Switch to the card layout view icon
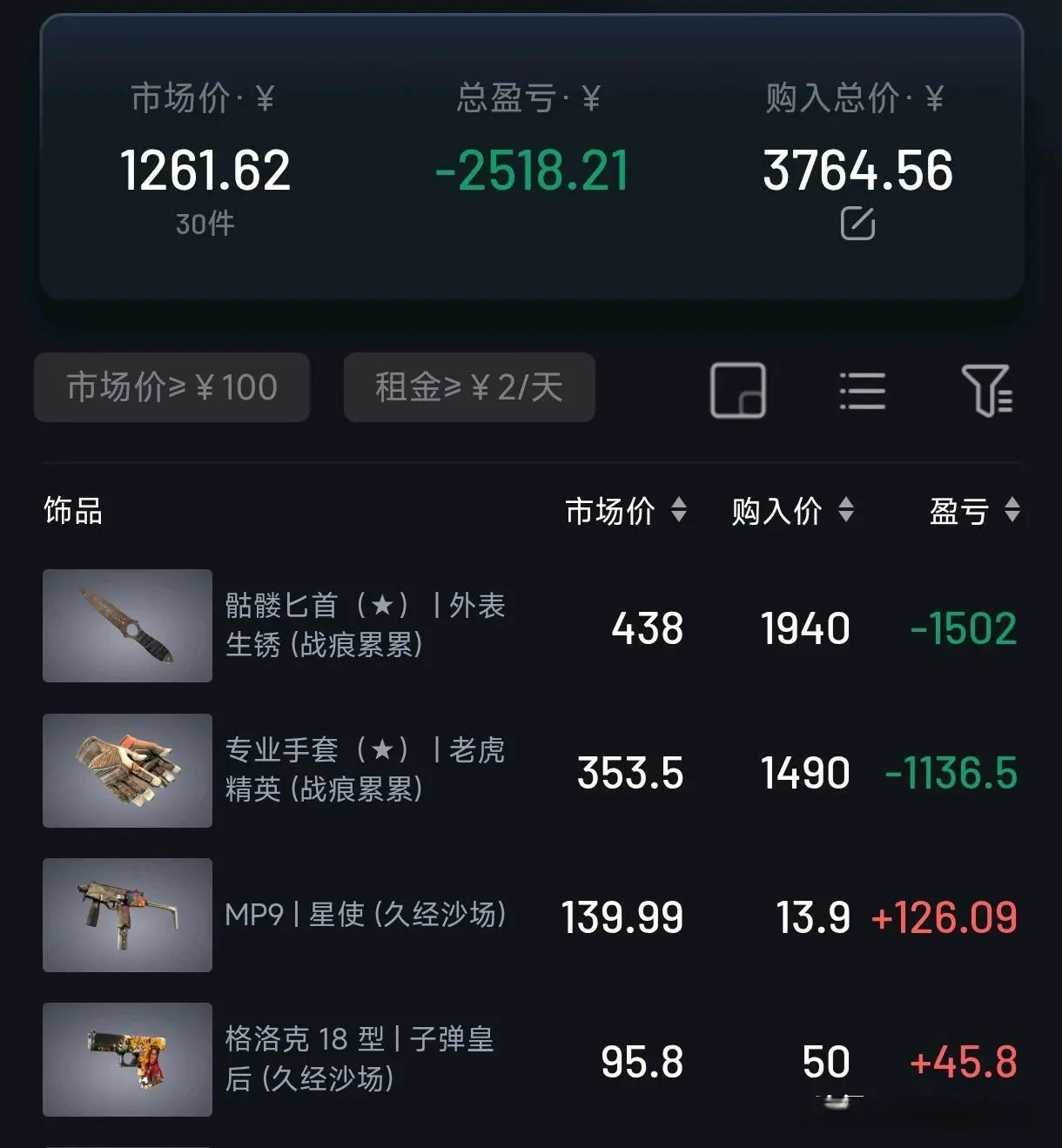The height and width of the screenshot is (1148, 1062). tap(737, 390)
